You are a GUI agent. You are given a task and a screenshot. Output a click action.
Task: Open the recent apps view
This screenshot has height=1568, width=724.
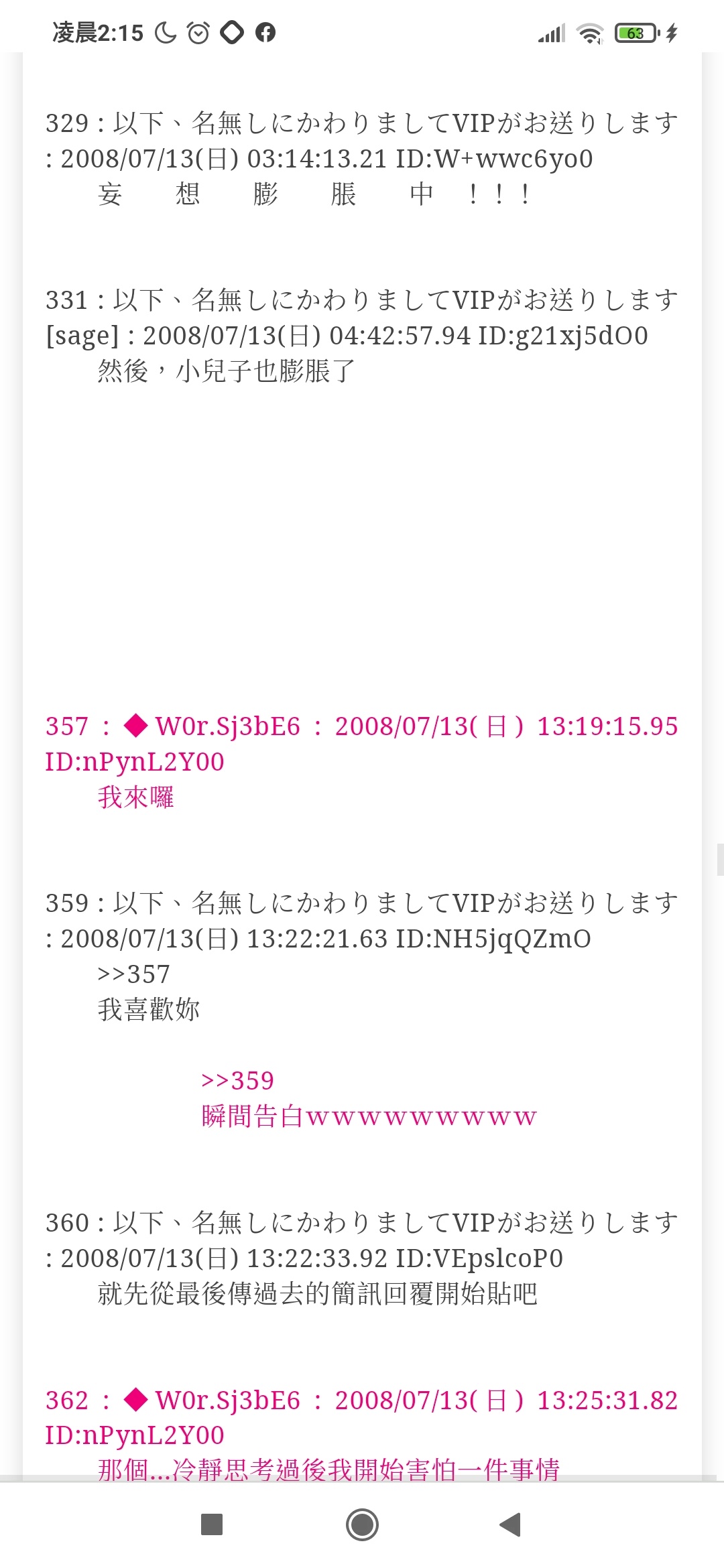pos(212,1524)
